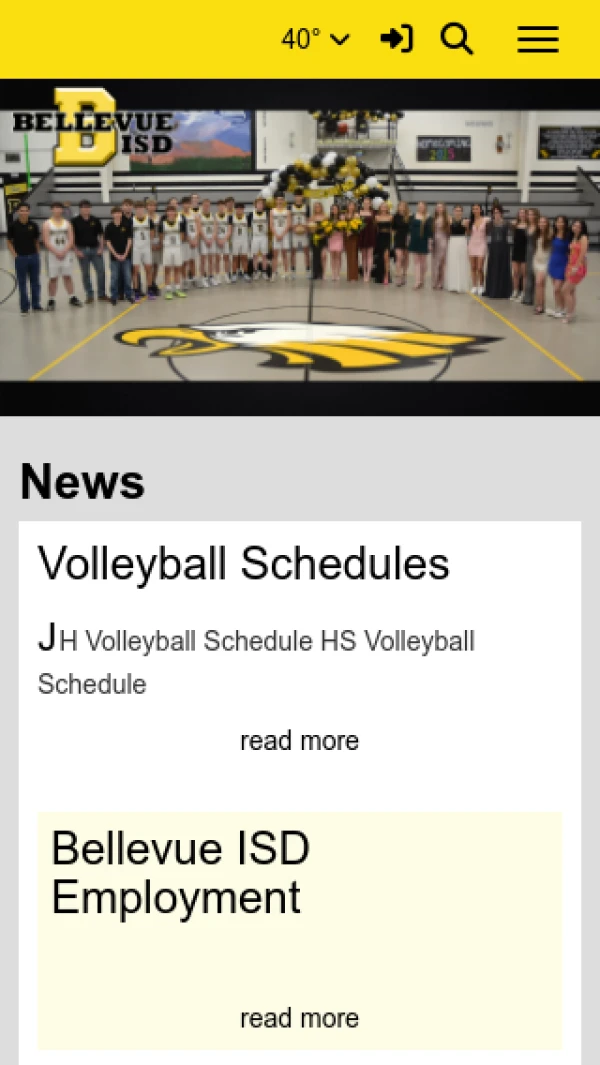
Task: Expand the 40° weather dropdown
Action: coord(315,39)
